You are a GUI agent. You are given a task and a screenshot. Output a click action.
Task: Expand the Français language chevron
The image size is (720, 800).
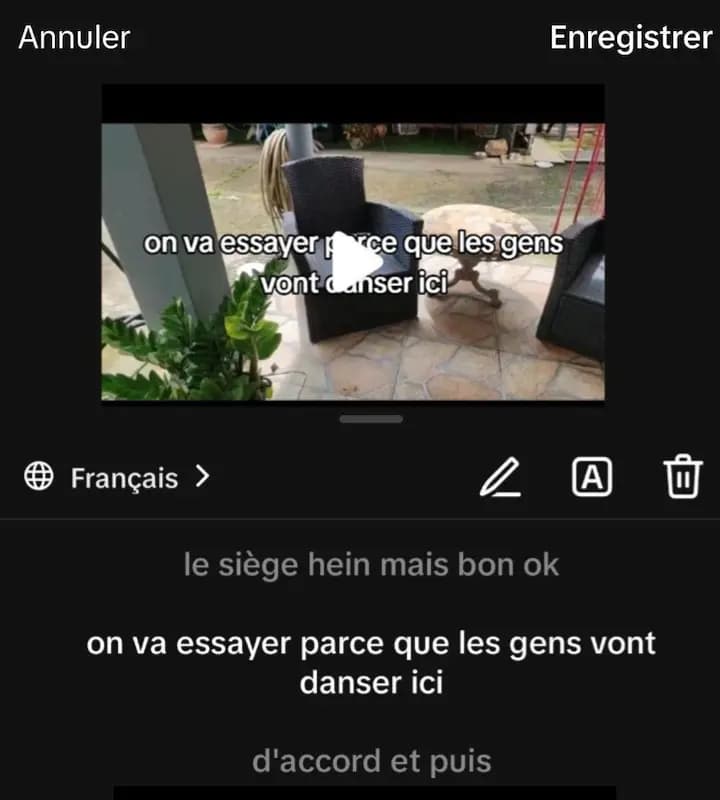pos(203,479)
